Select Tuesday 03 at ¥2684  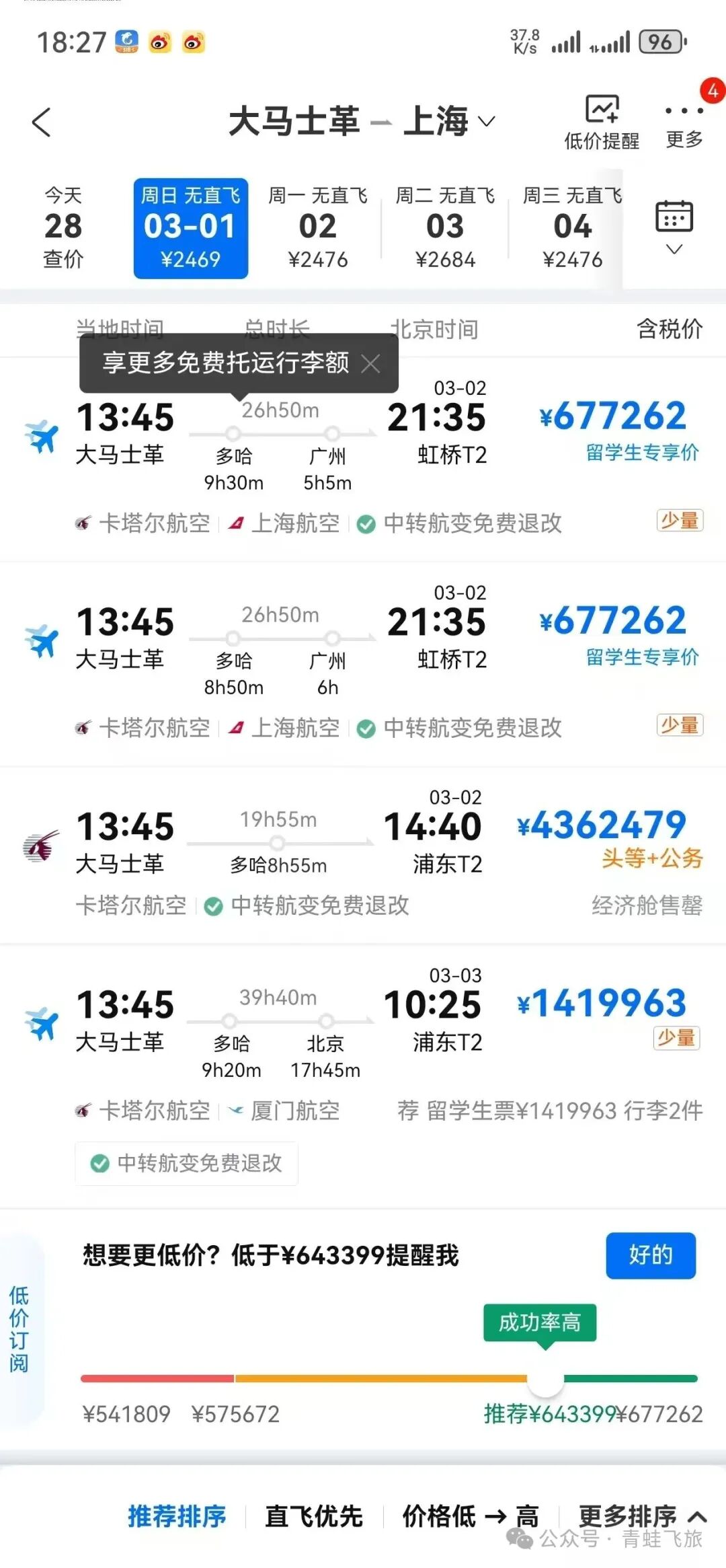445,227
